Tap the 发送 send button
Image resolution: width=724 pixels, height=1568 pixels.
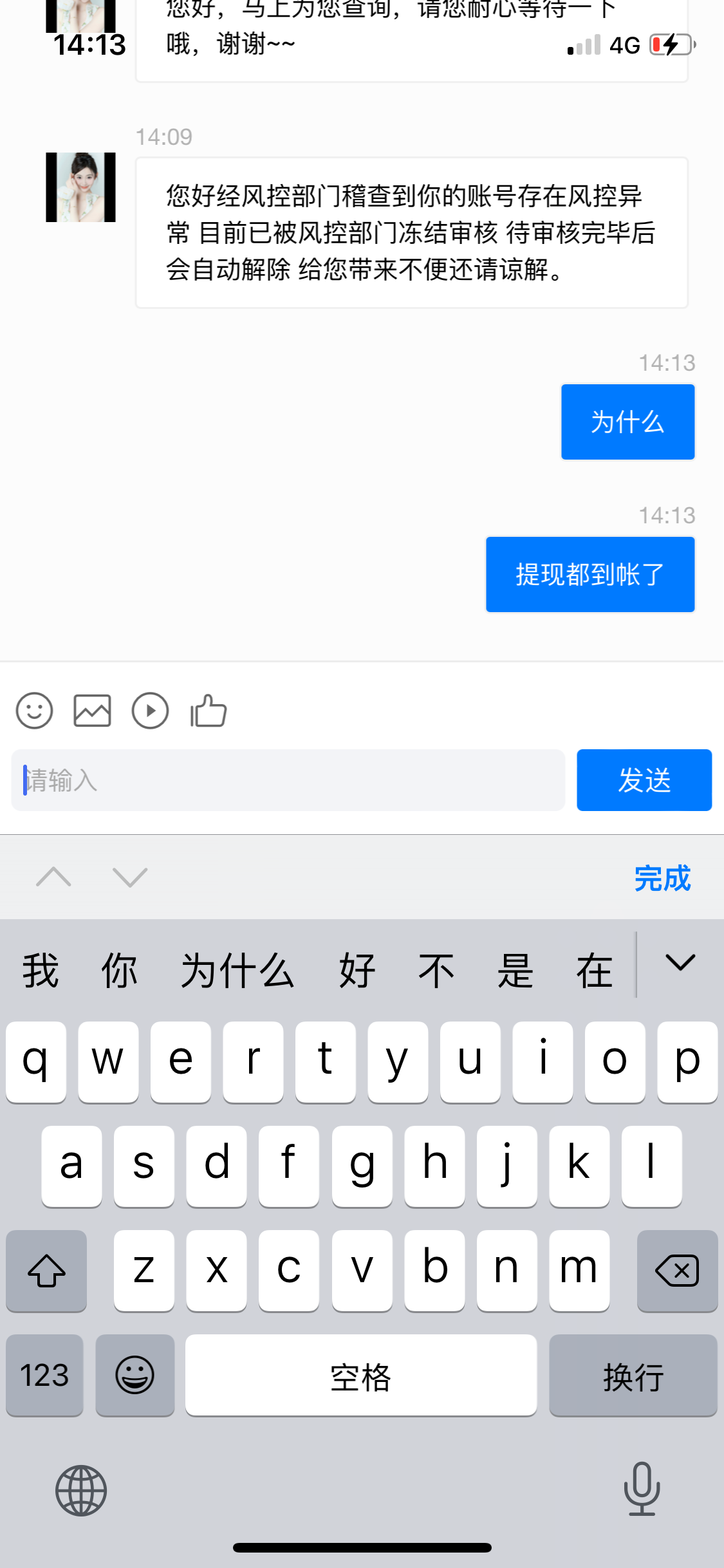tap(644, 780)
